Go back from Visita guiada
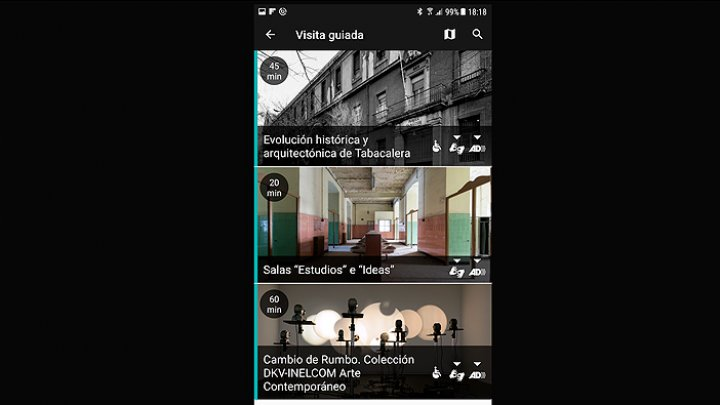 (x=270, y=35)
